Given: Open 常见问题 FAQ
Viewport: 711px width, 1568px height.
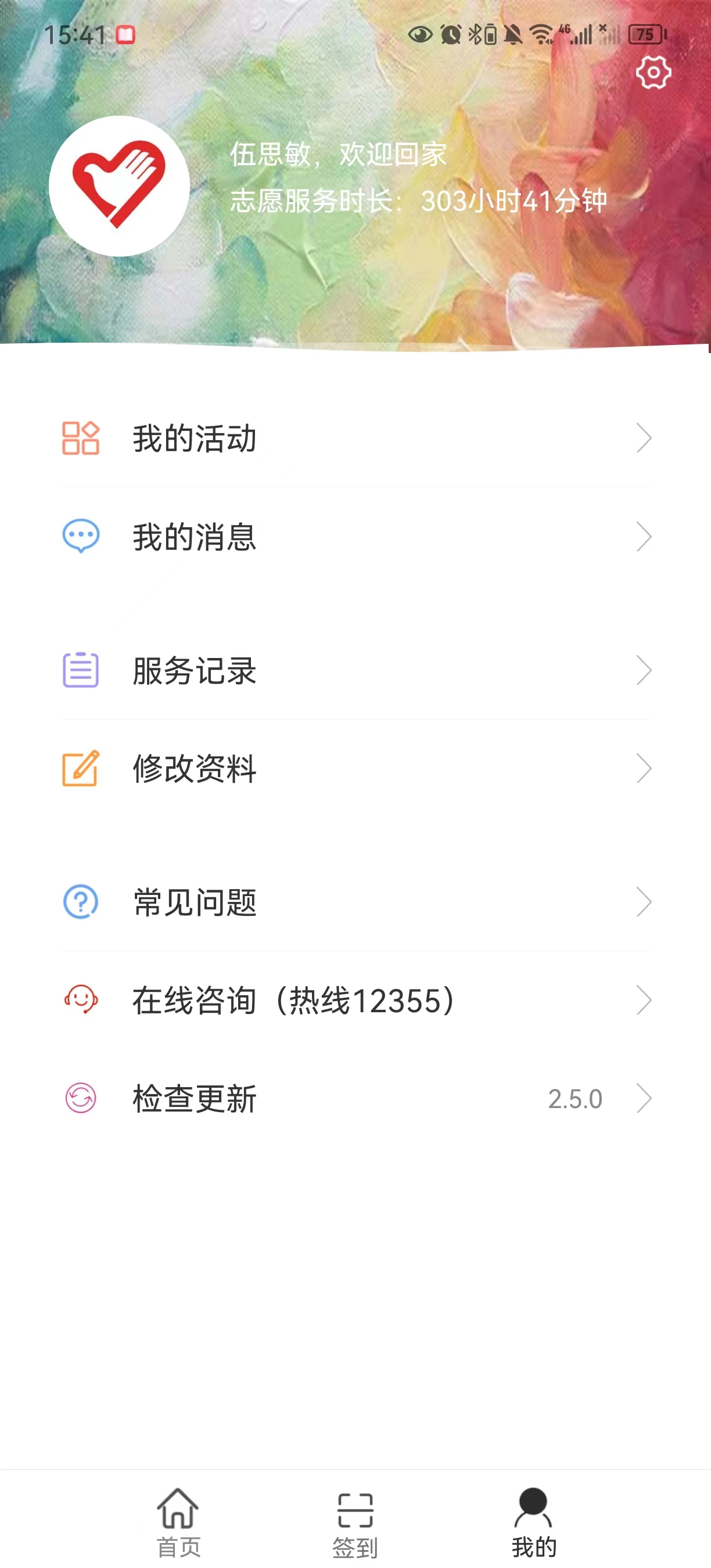Looking at the screenshot, I should [355, 902].
